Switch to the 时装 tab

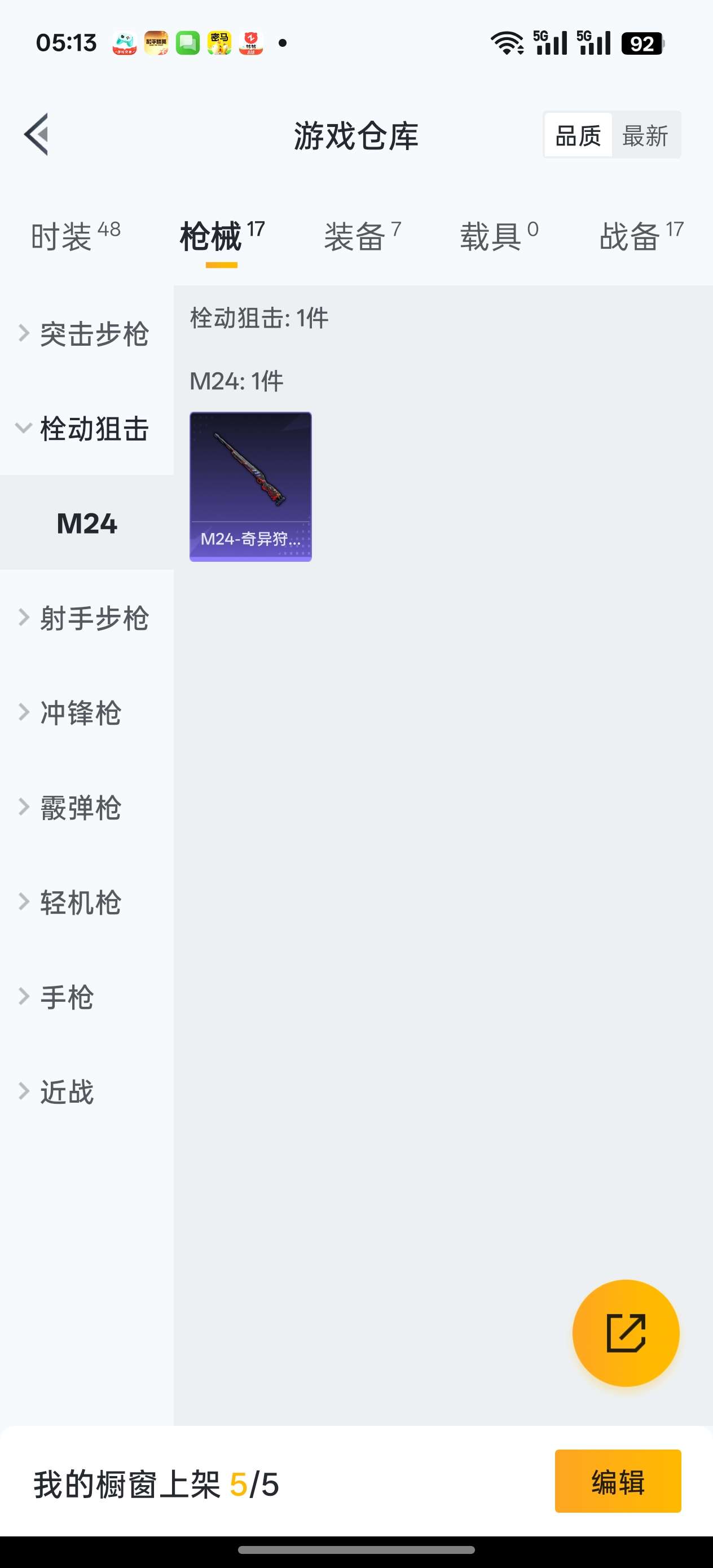tap(76, 236)
